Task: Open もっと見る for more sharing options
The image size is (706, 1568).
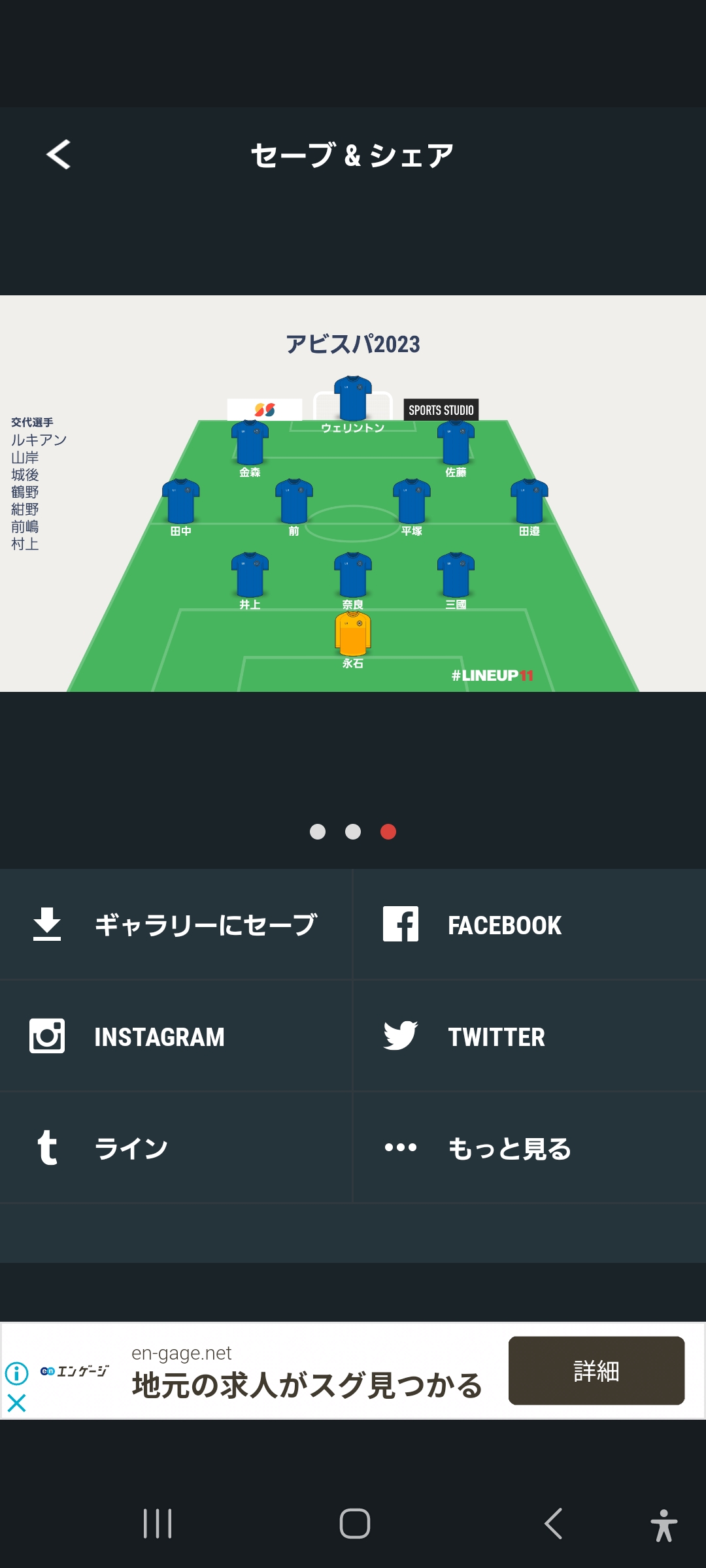Action: 529,1148
